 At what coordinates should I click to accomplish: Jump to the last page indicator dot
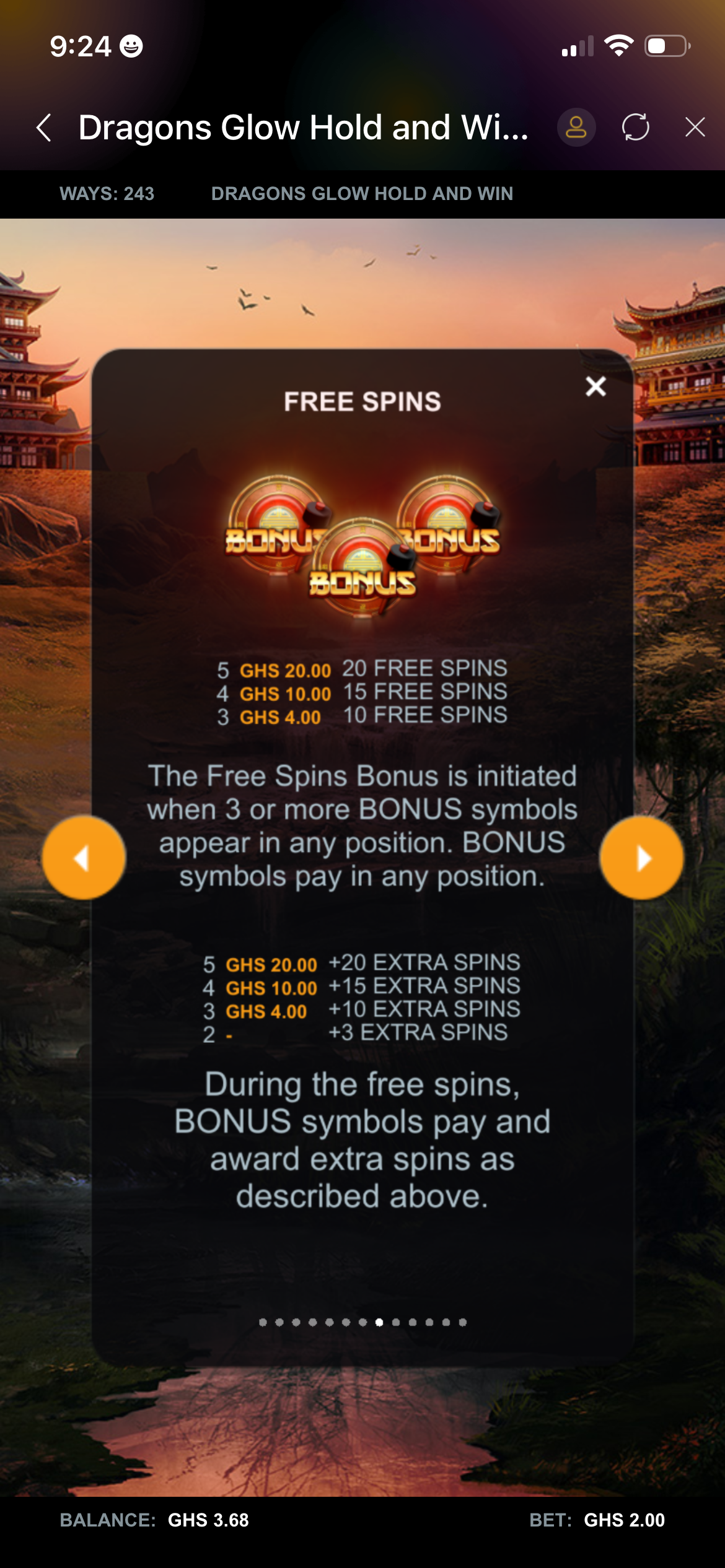pyautogui.click(x=462, y=1322)
